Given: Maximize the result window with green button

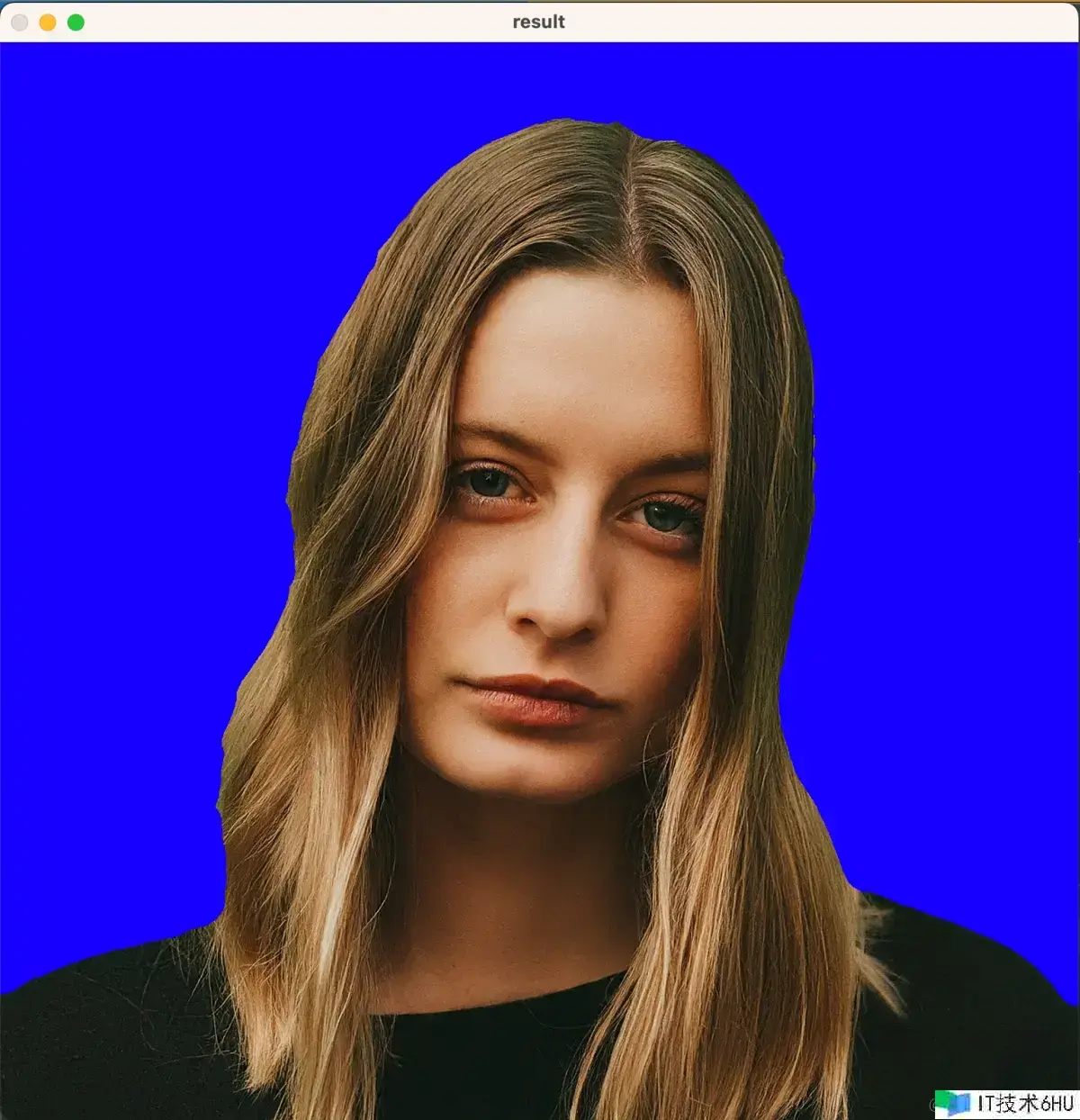Looking at the screenshot, I should tap(76, 23).
